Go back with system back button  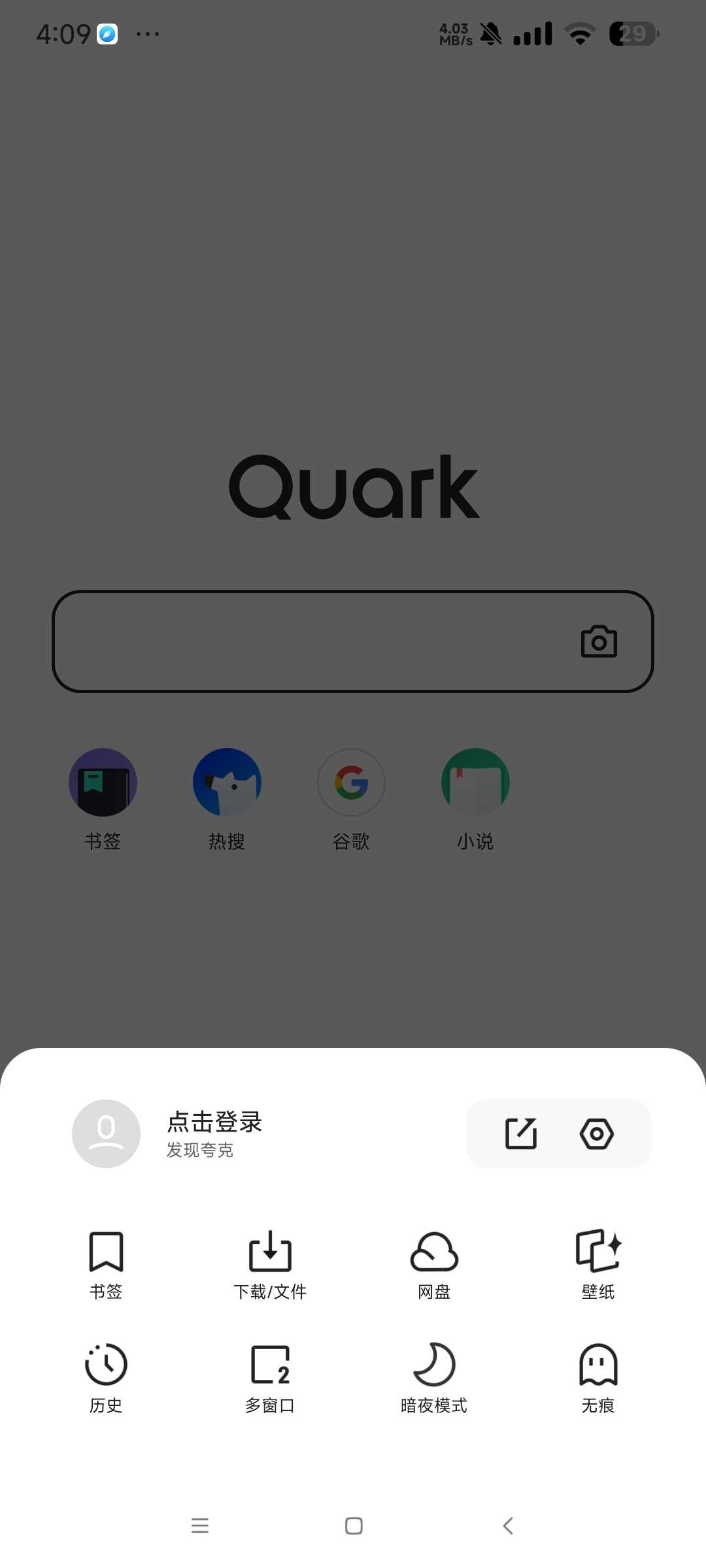click(x=508, y=1526)
